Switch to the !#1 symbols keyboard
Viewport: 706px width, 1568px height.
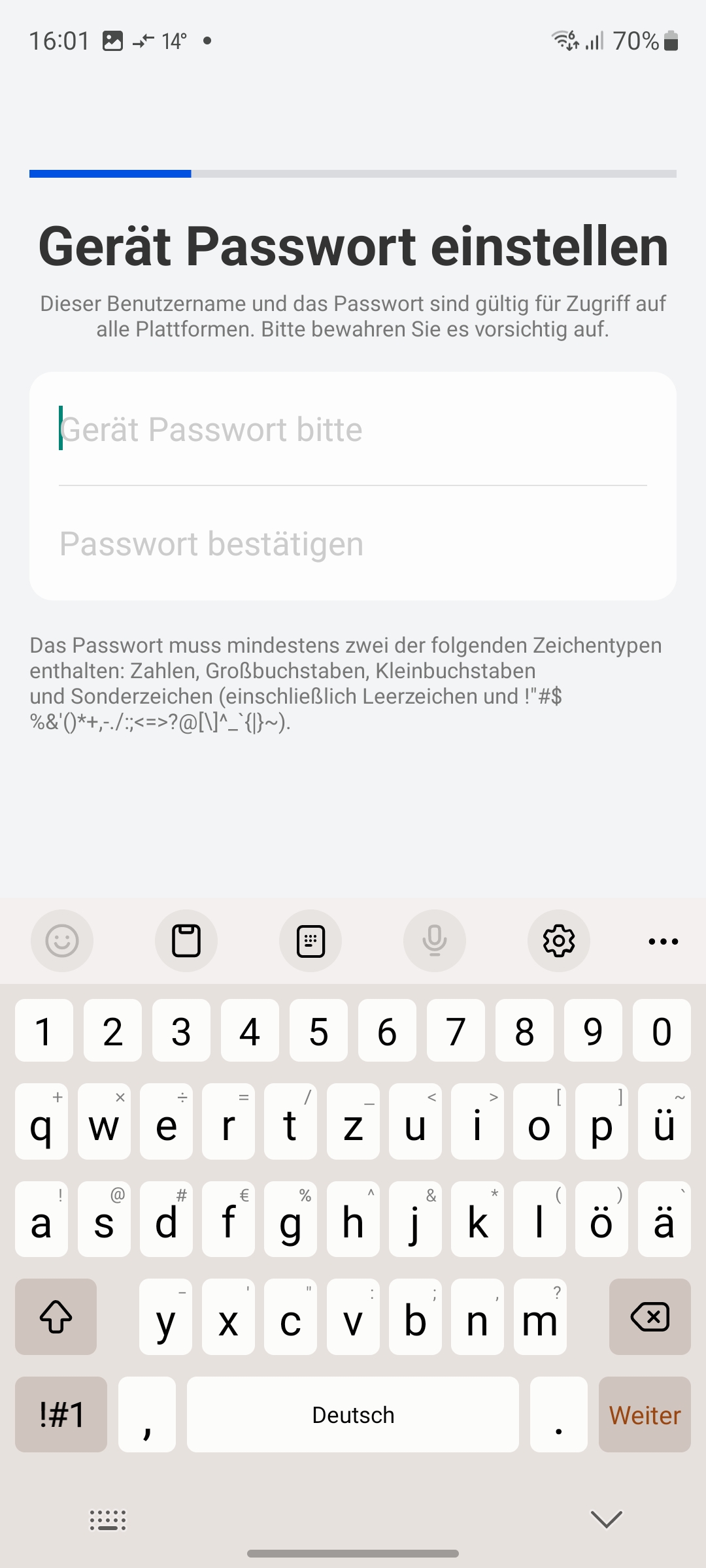[x=61, y=1414]
